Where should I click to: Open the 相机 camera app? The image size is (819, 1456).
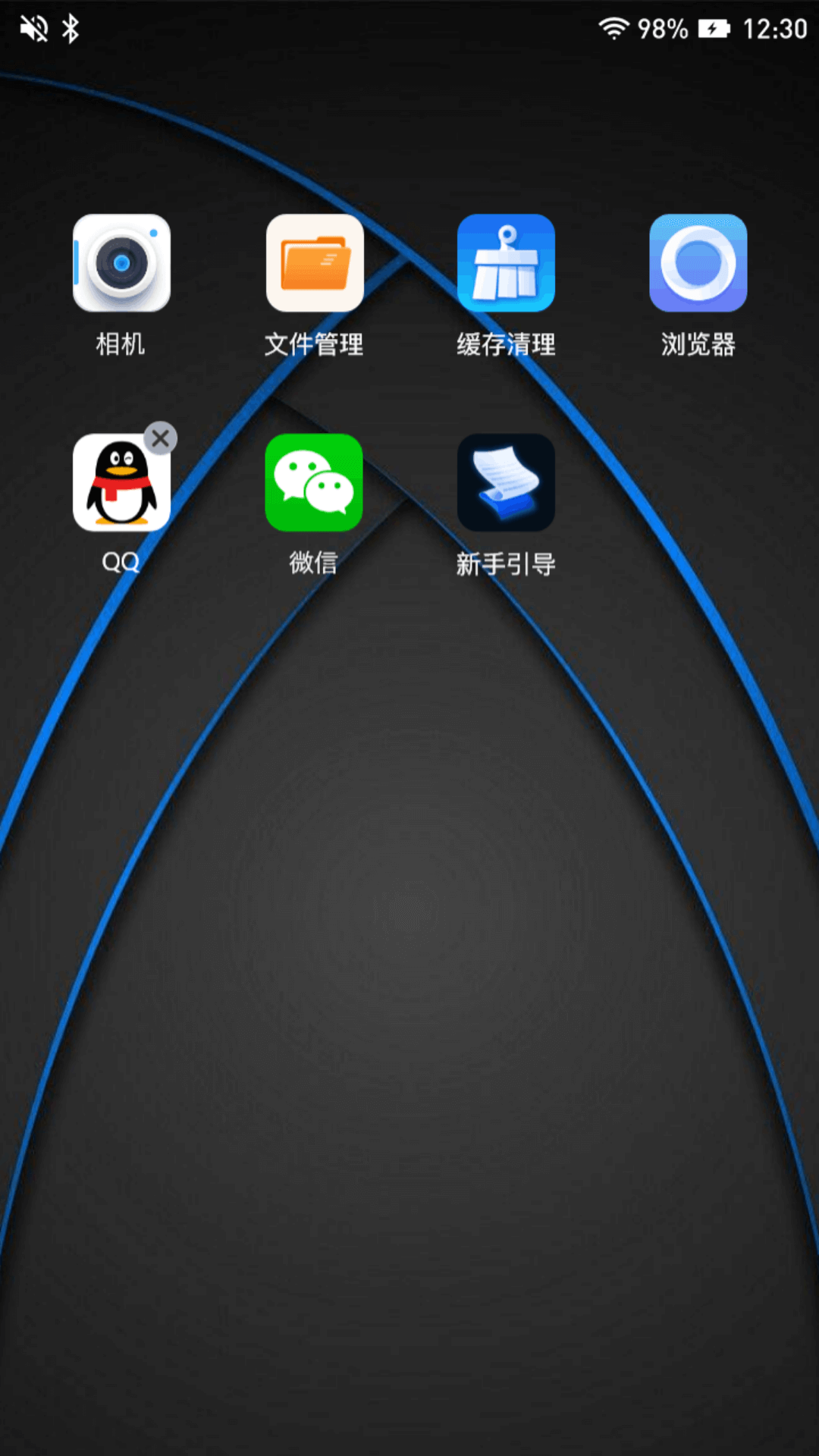122,263
